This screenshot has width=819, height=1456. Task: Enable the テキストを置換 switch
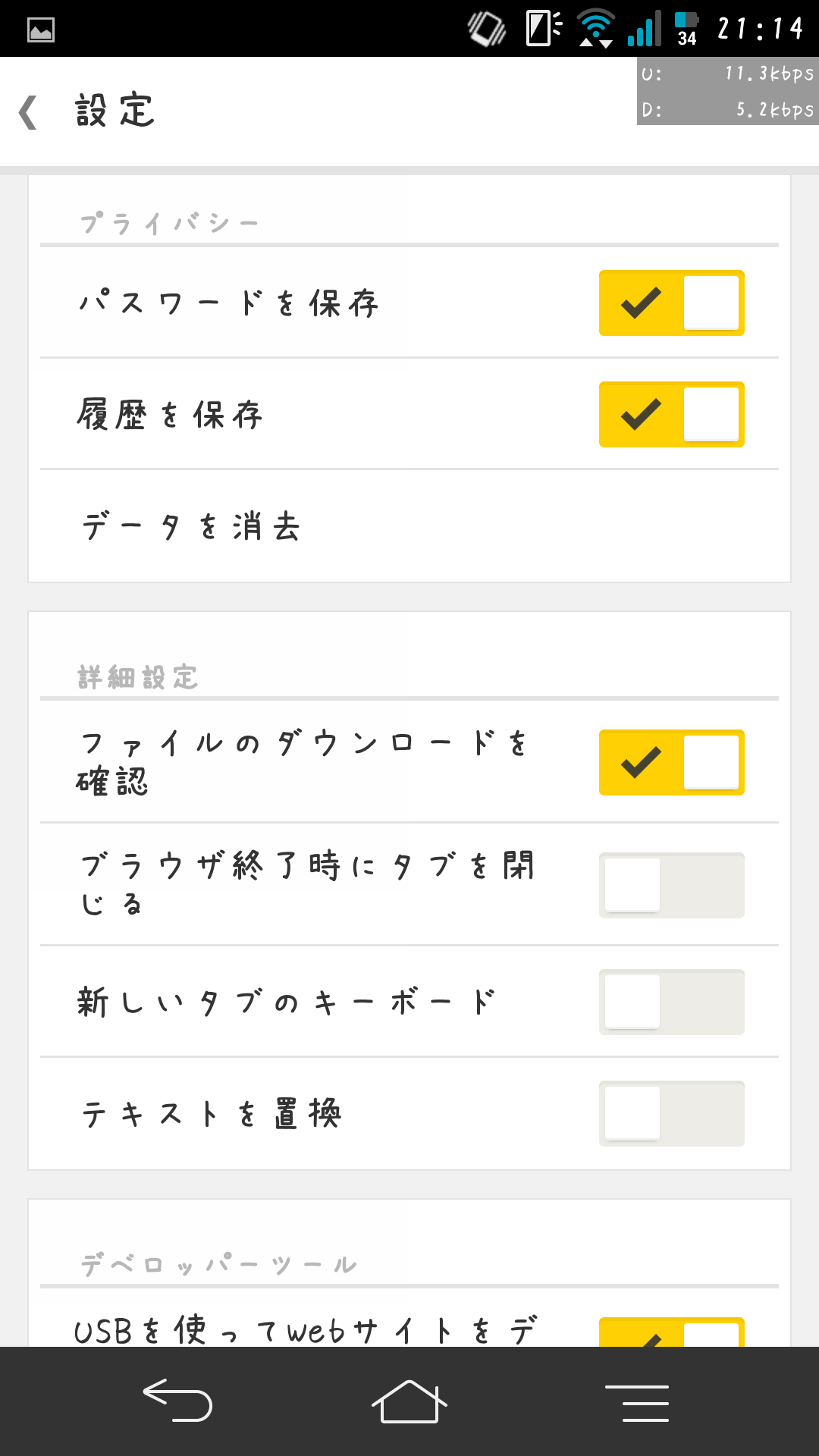pos(672,1113)
